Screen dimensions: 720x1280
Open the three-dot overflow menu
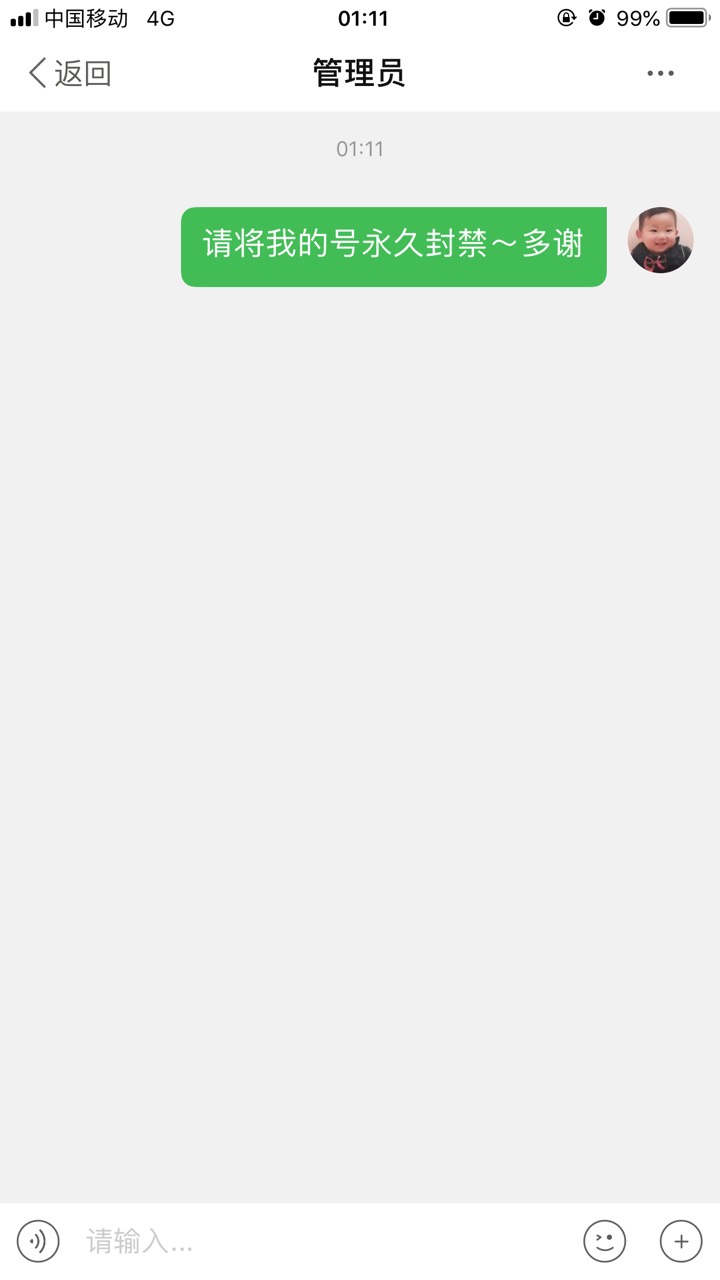click(660, 73)
